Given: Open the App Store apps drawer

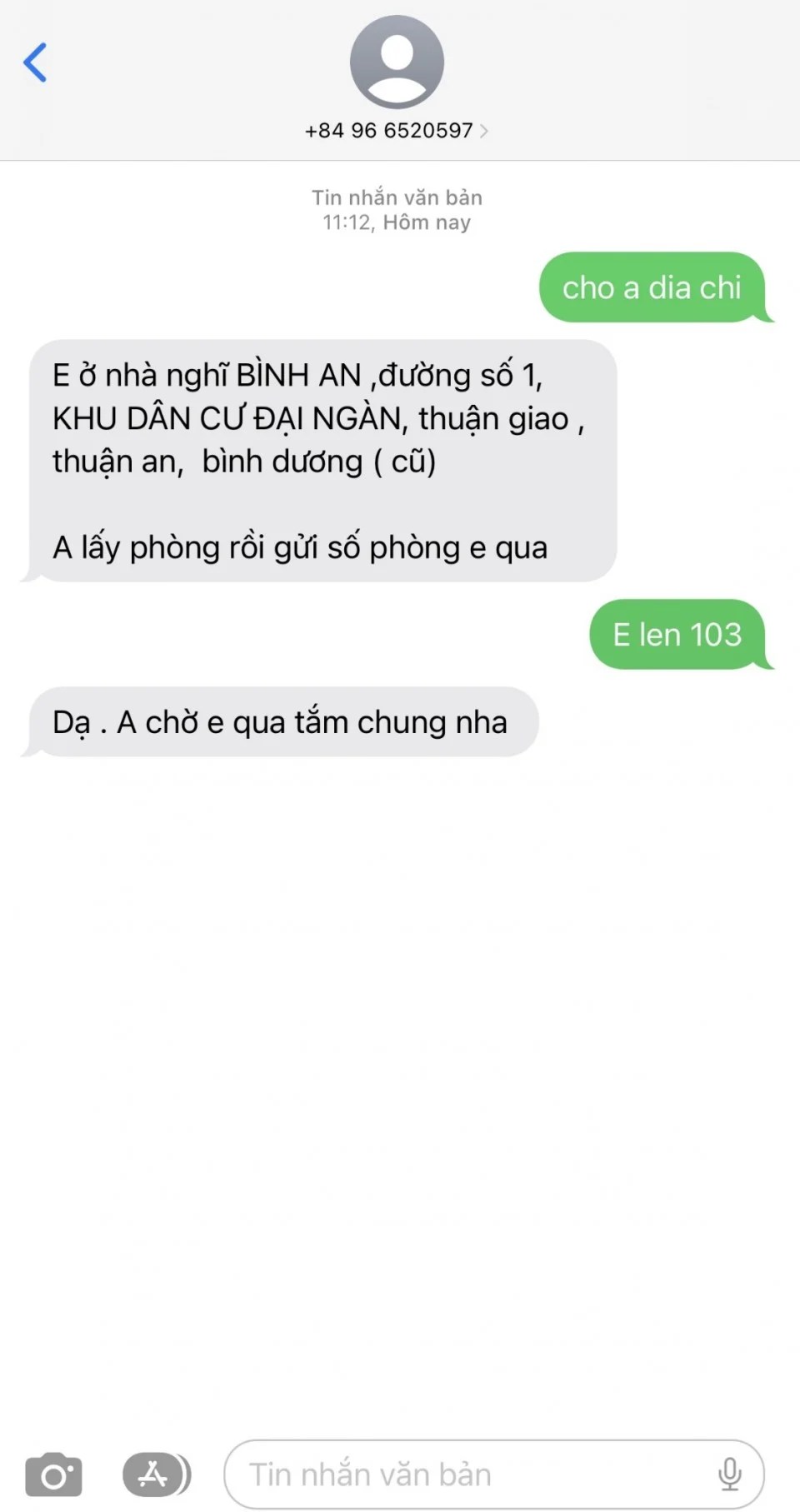Looking at the screenshot, I should pos(156,1475).
